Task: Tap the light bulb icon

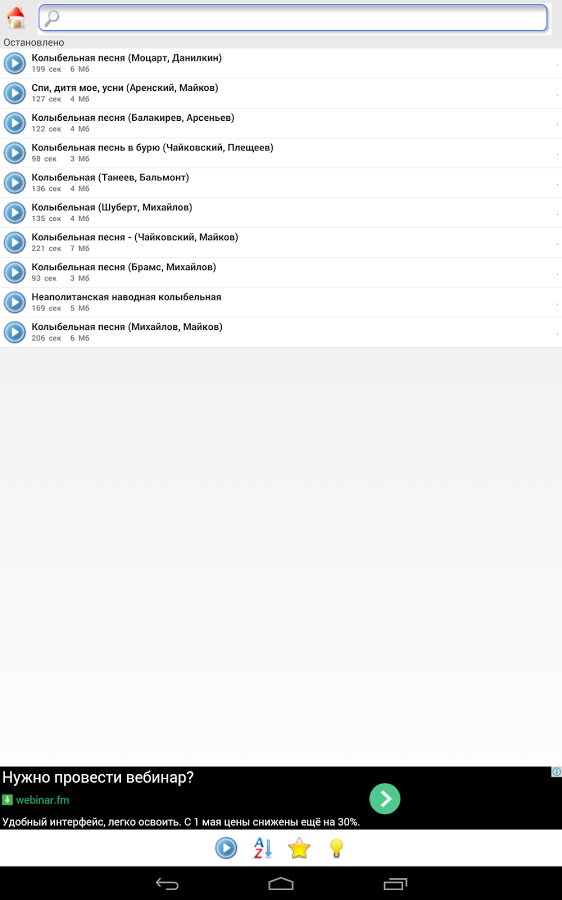Action: click(336, 848)
